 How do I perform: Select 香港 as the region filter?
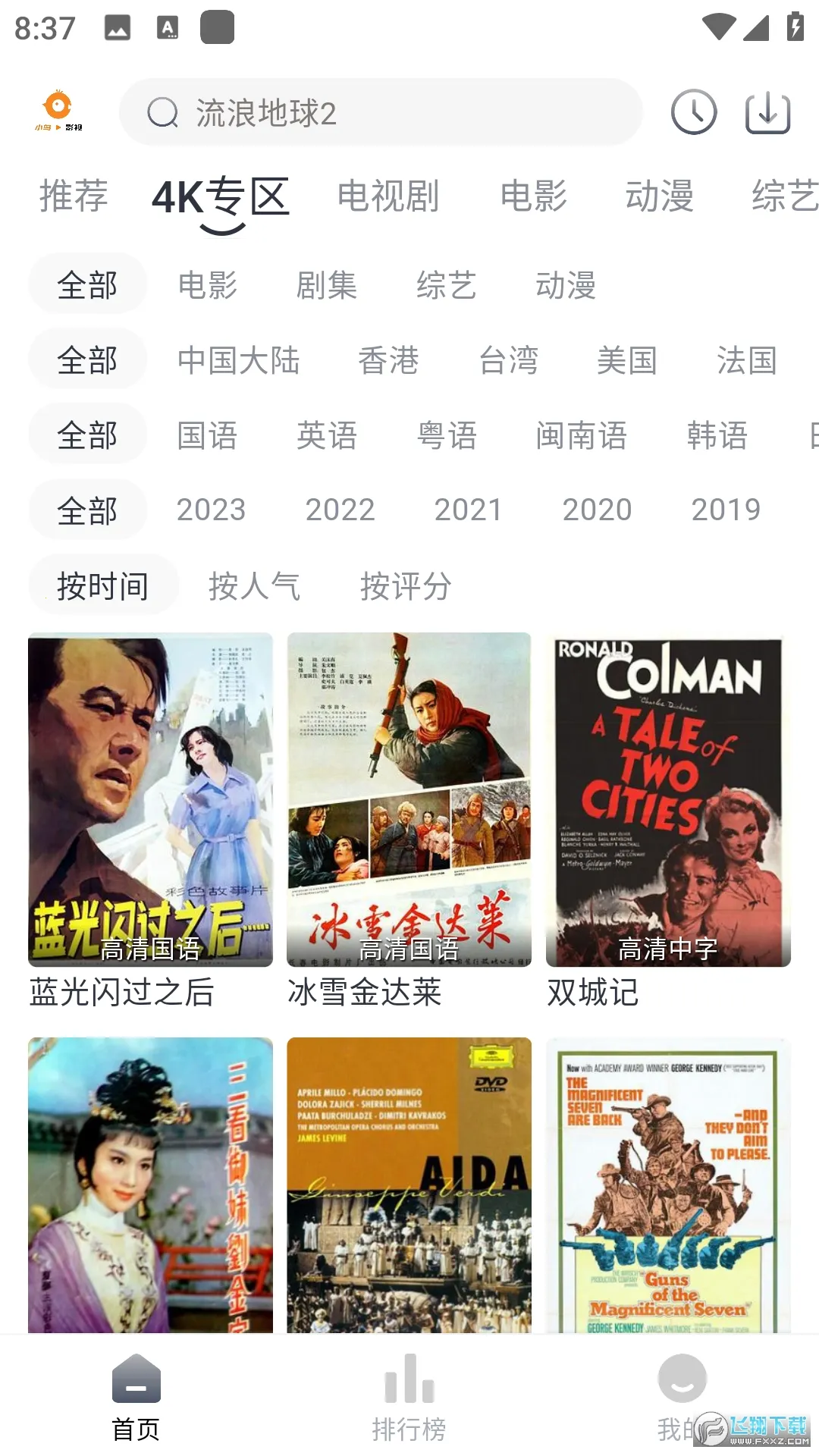(388, 359)
